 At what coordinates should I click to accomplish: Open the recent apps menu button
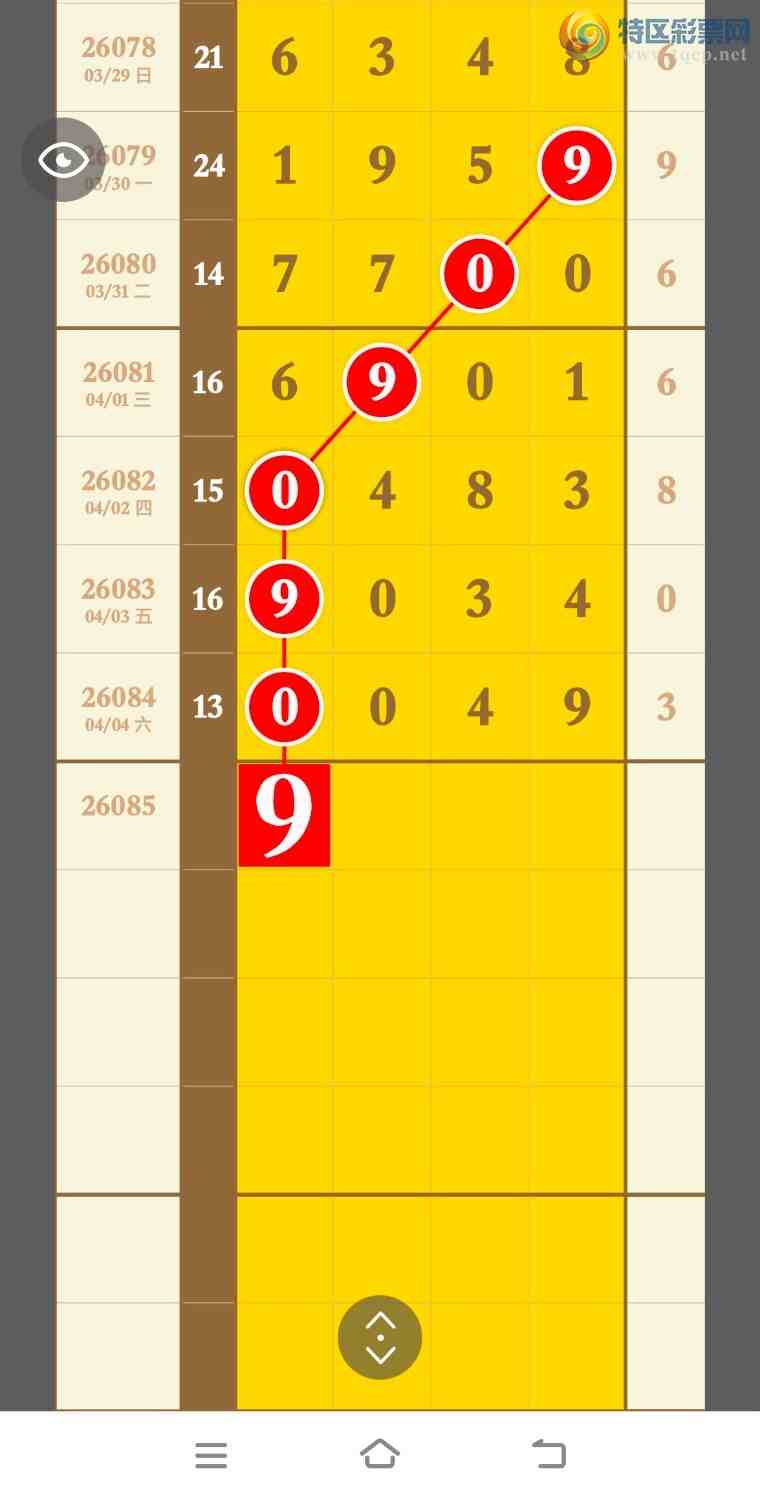211,1455
